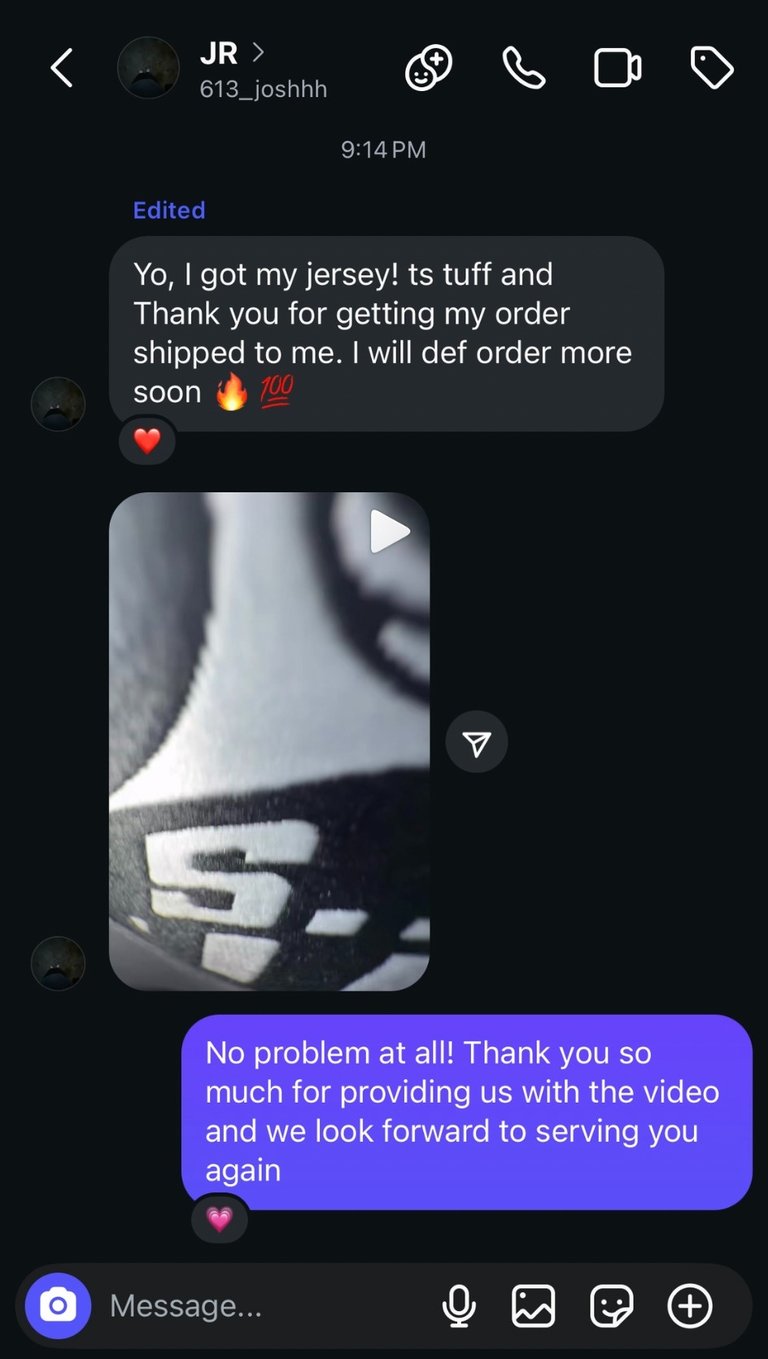This screenshot has height=1359, width=768.
Task: View the heart reaction on the jersey message
Action: click(147, 441)
